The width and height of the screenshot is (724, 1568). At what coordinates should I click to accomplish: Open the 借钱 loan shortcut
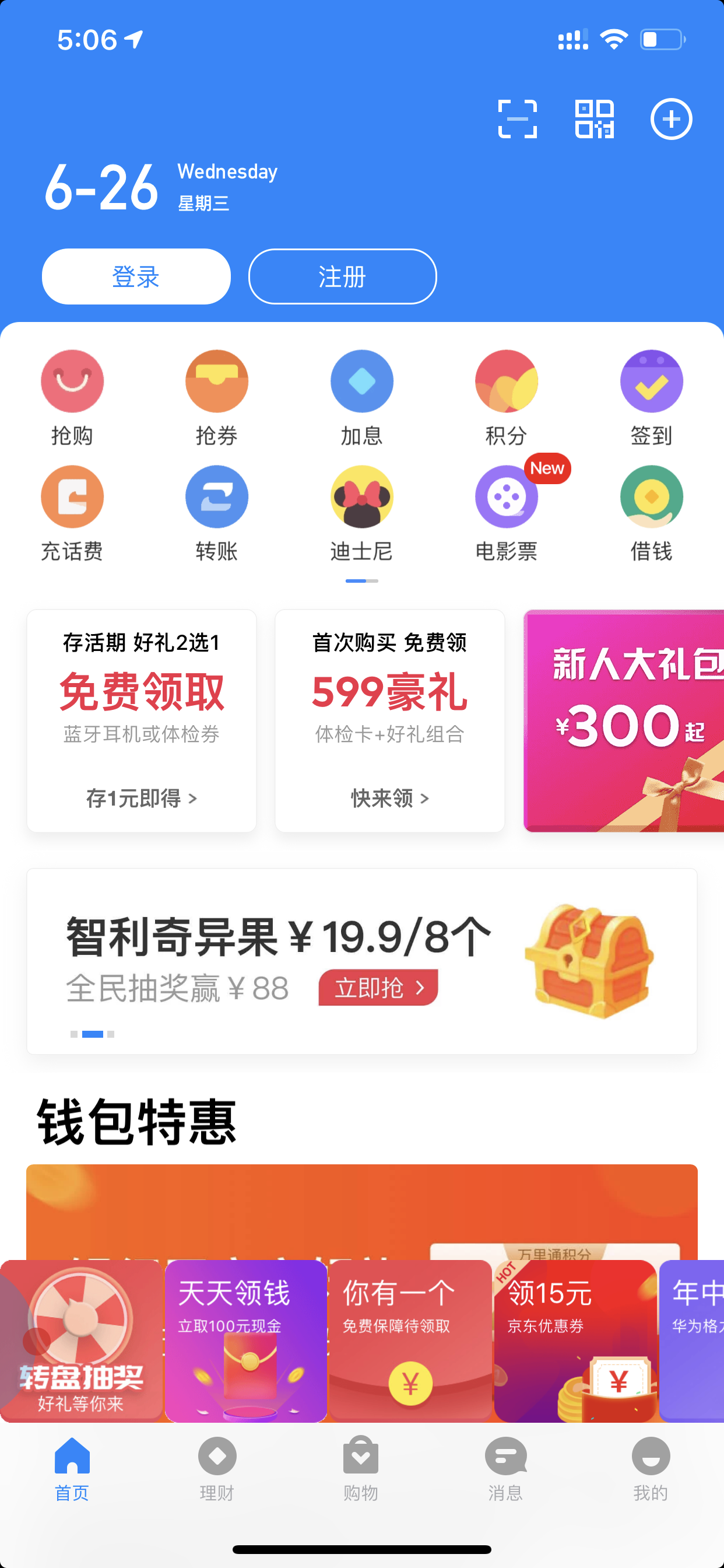[x=652, y=514]
